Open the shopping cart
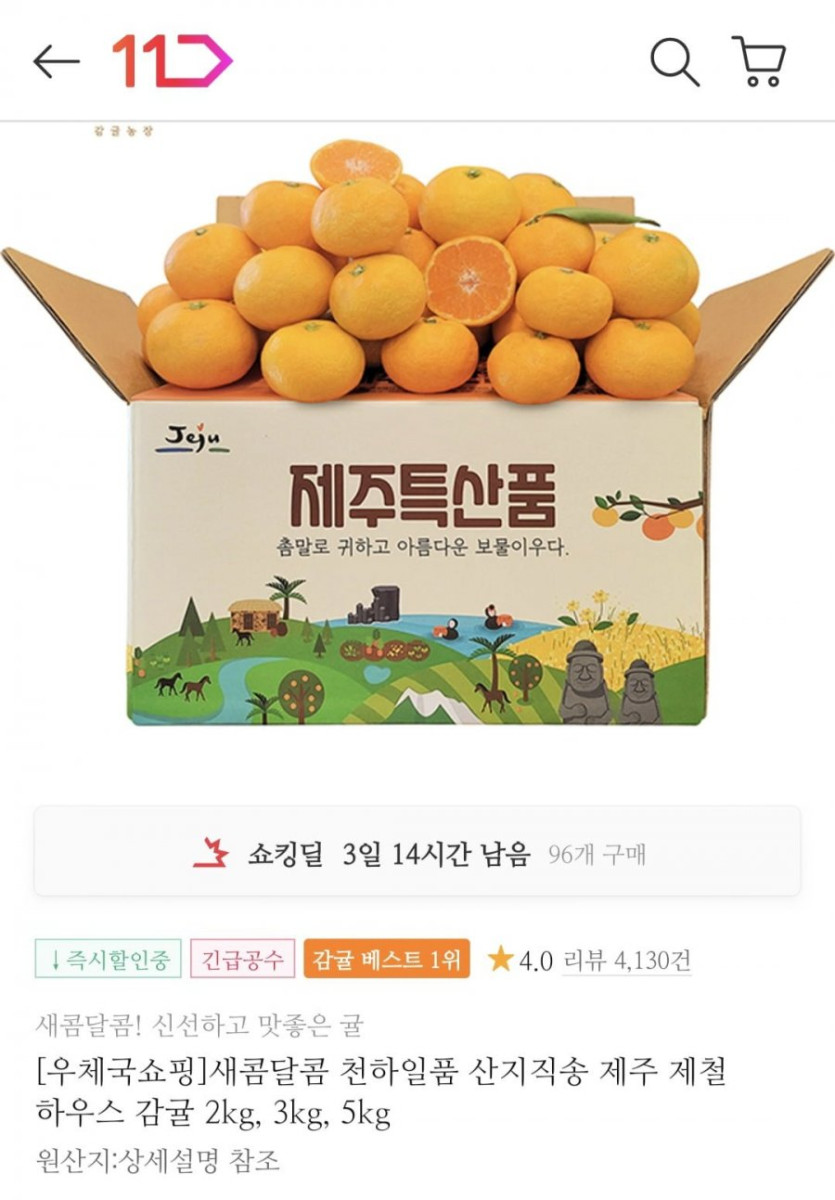 click(x=760, y=62)
